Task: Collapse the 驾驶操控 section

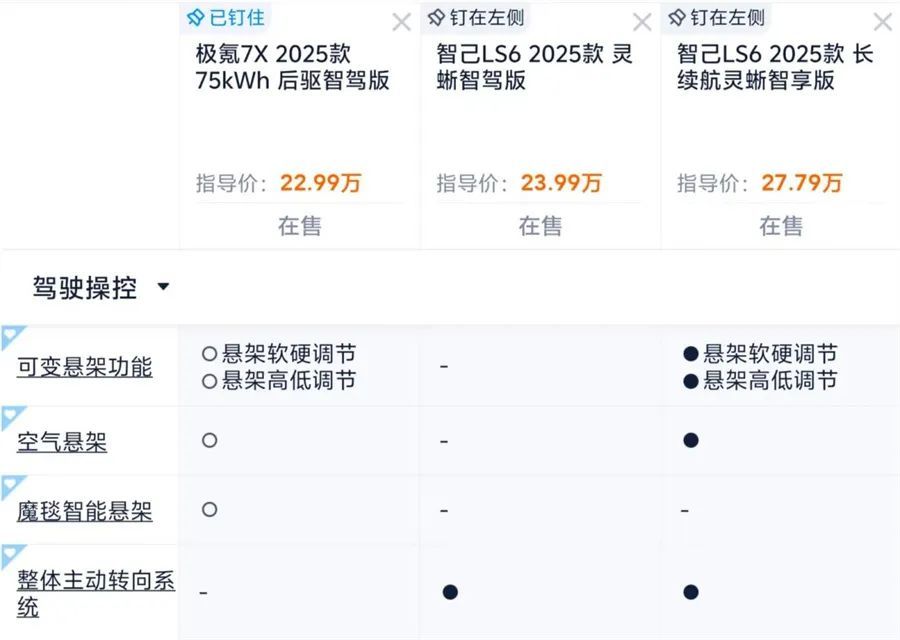Action: coord(164,286)
